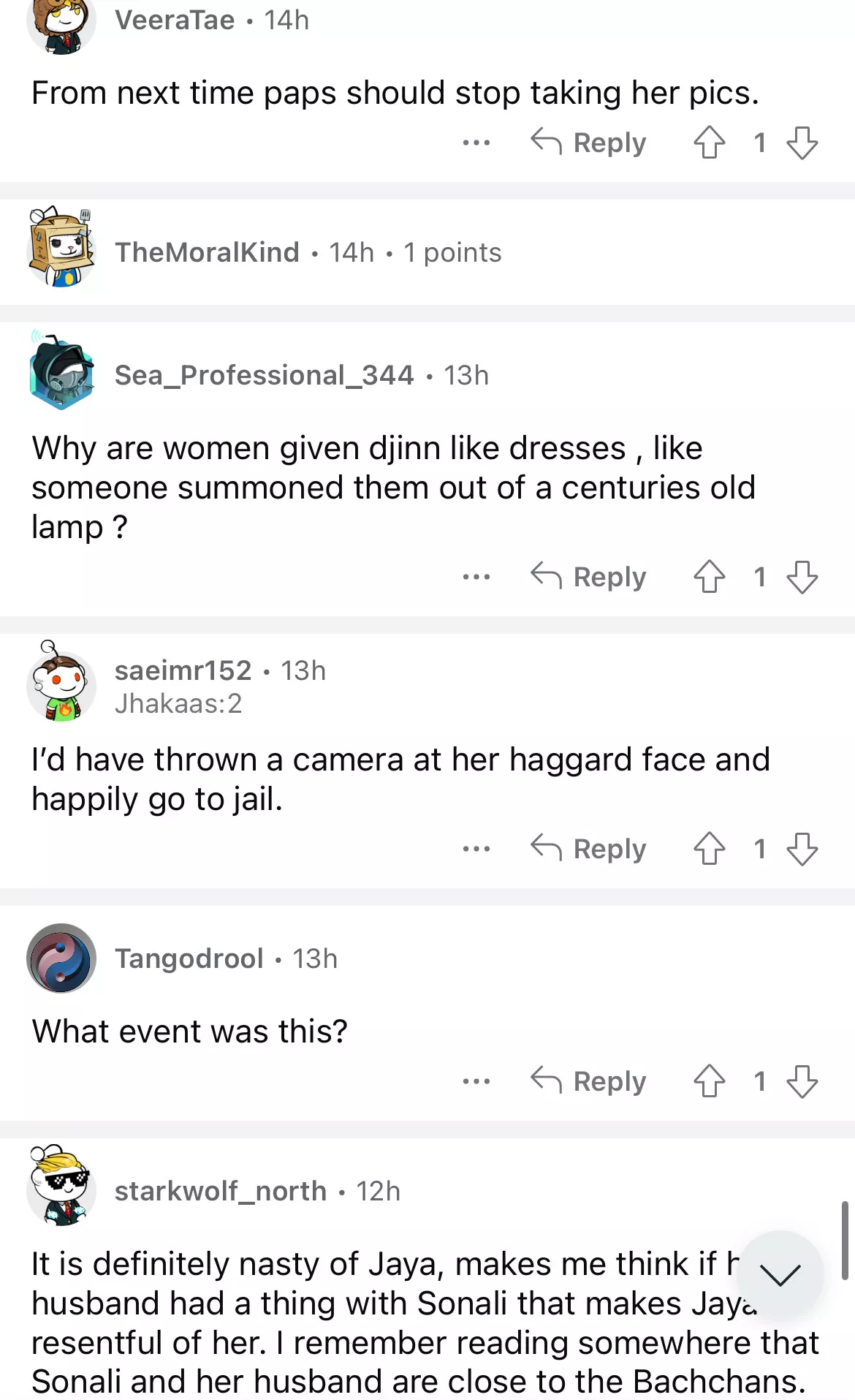
Task: Downvote Tangodrool's comment
Action: point(802,1081)
